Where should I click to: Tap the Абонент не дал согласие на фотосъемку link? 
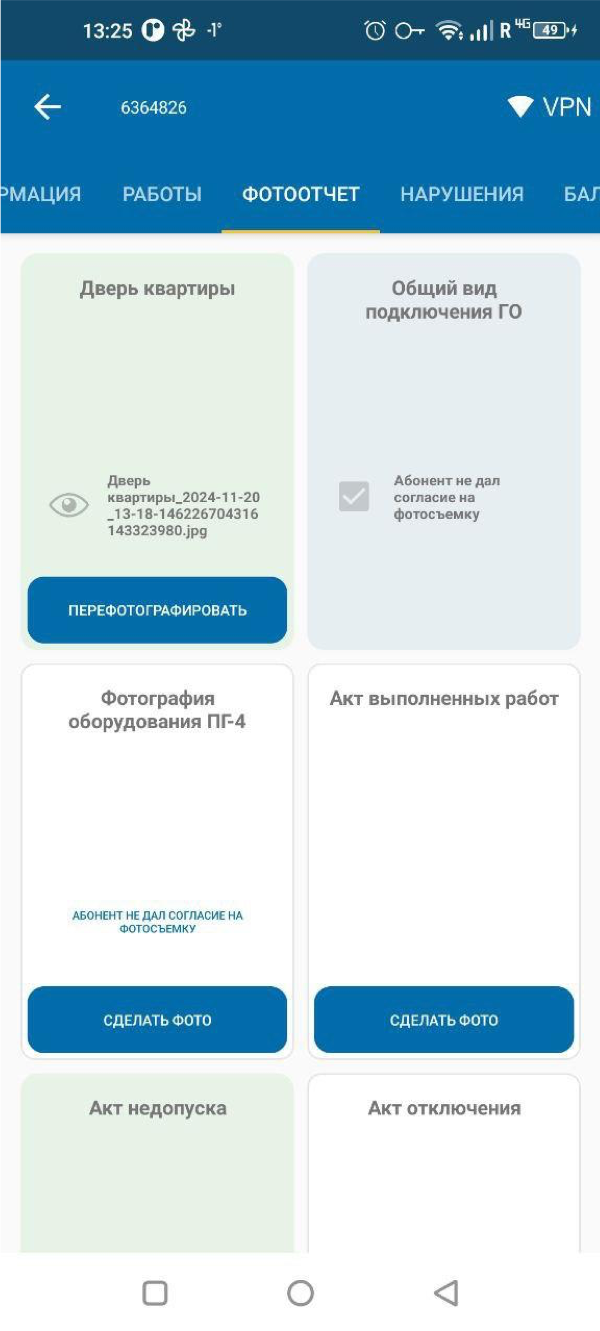click(157, 922)
